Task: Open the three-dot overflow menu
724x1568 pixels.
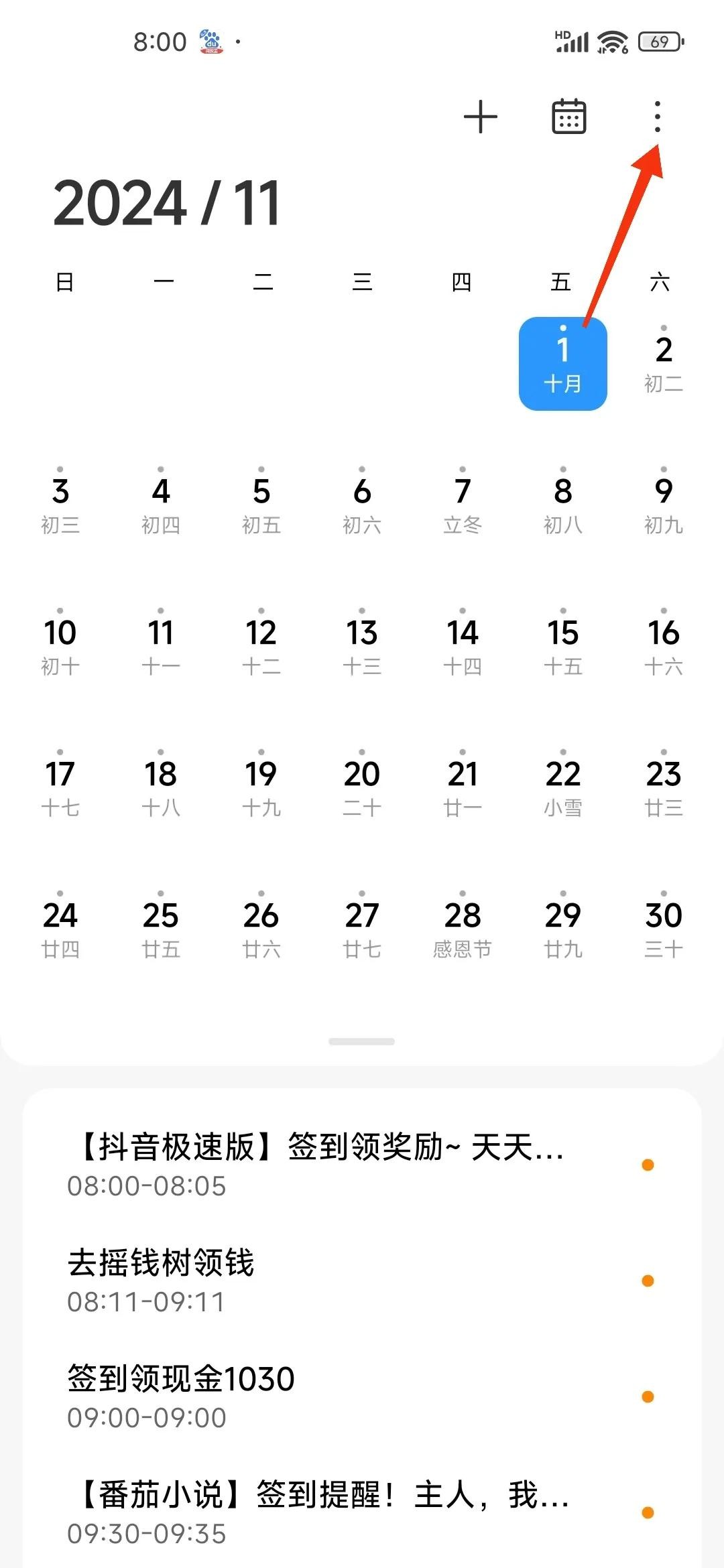Action: 658,117
